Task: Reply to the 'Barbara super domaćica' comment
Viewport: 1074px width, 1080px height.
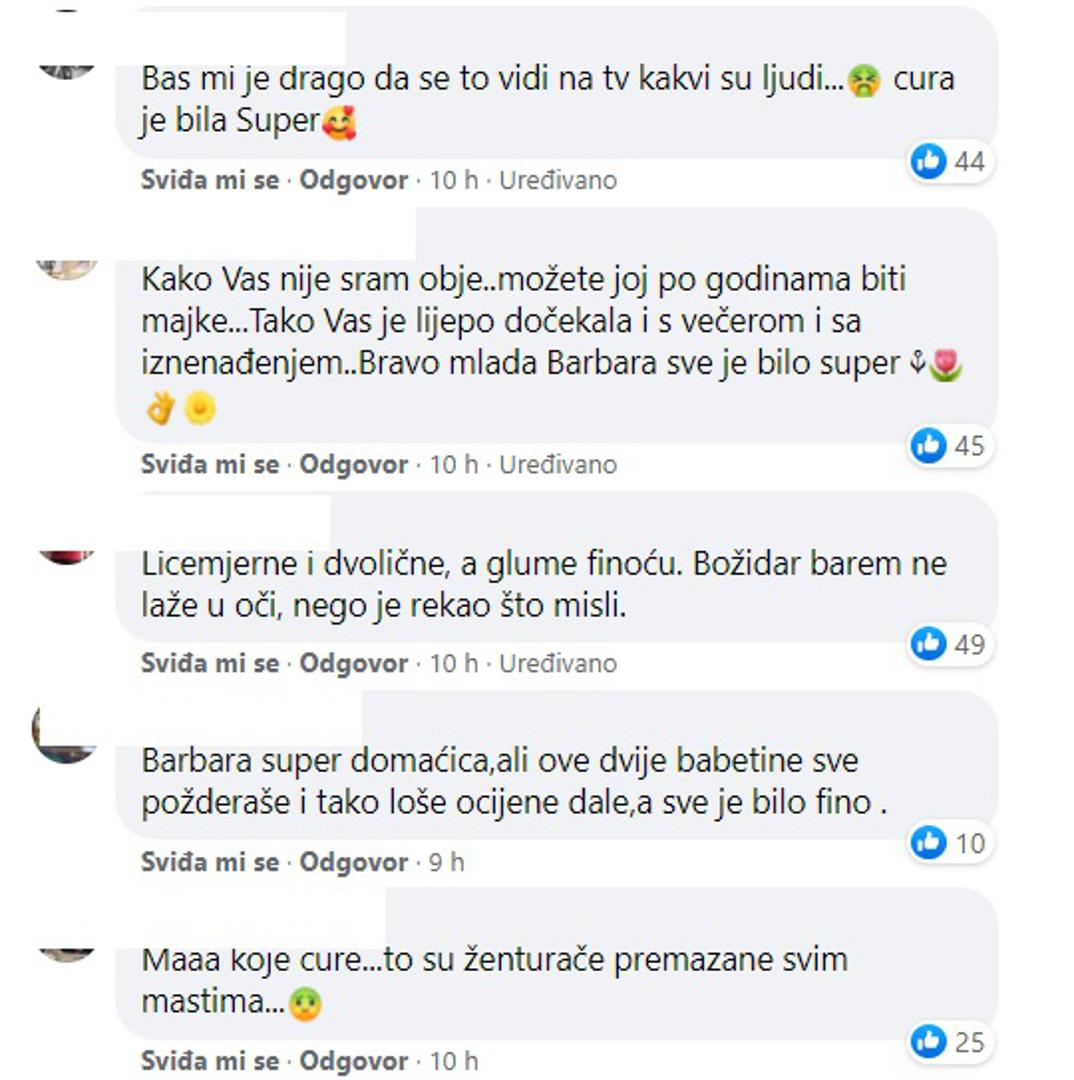Action: (354, 863)
